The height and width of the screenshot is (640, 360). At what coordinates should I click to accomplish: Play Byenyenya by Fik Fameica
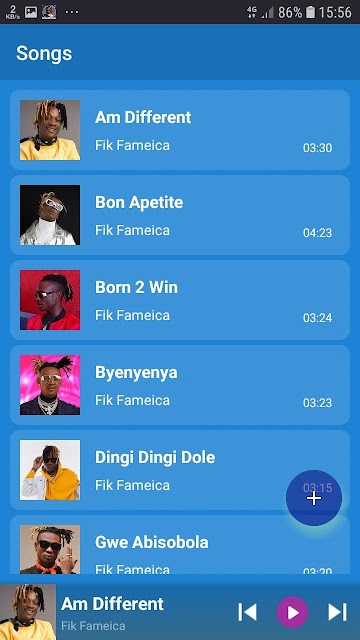[180, 385]
